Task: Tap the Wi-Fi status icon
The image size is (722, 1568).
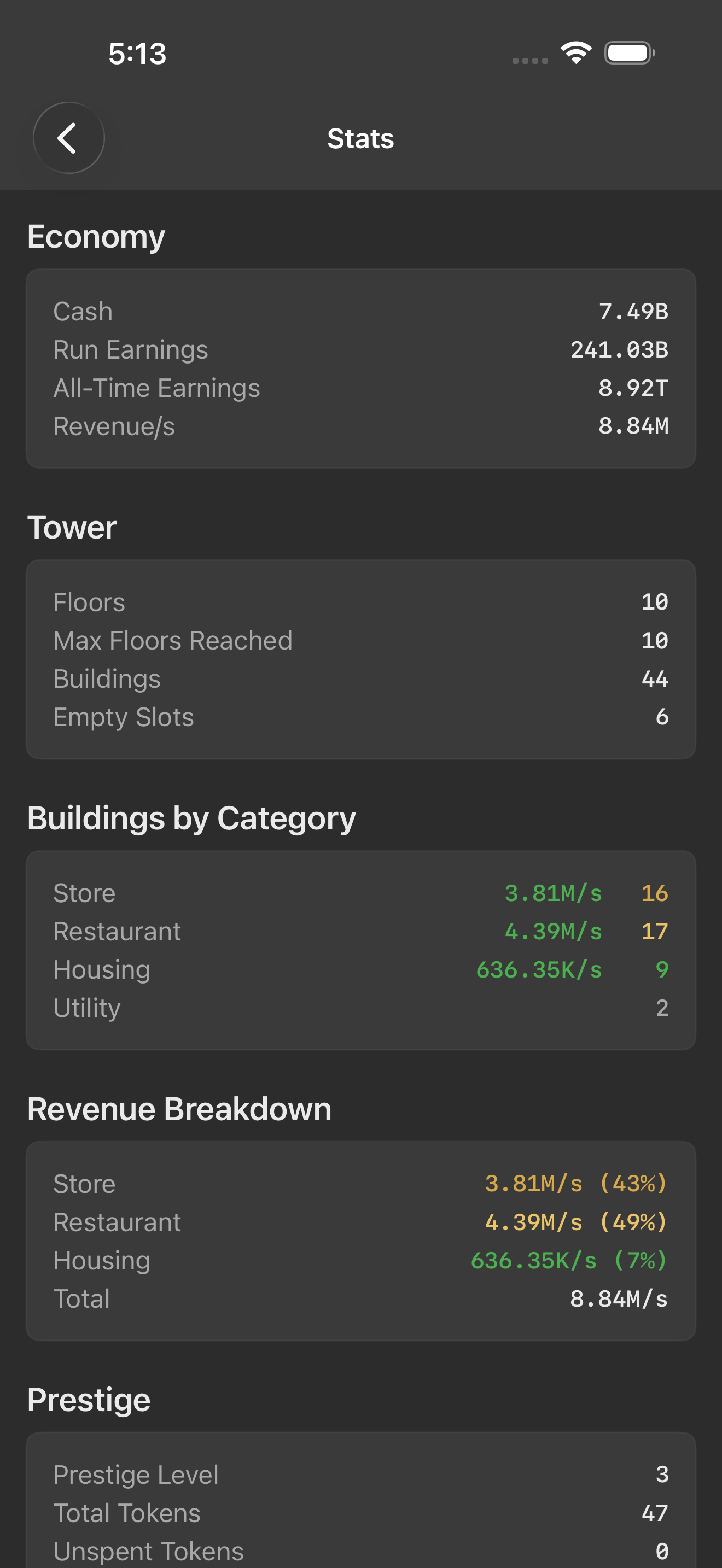Action: tap(575, 52)
